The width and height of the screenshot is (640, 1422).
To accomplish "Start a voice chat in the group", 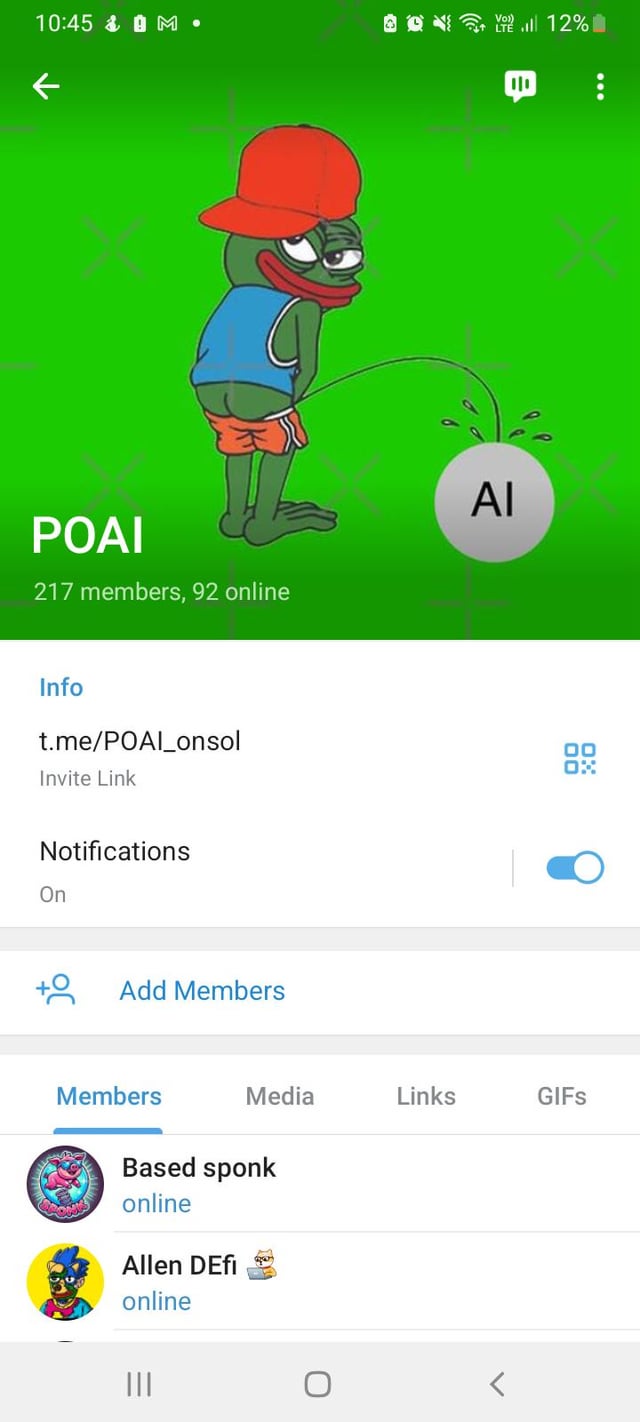I will [x=519, y=87].
